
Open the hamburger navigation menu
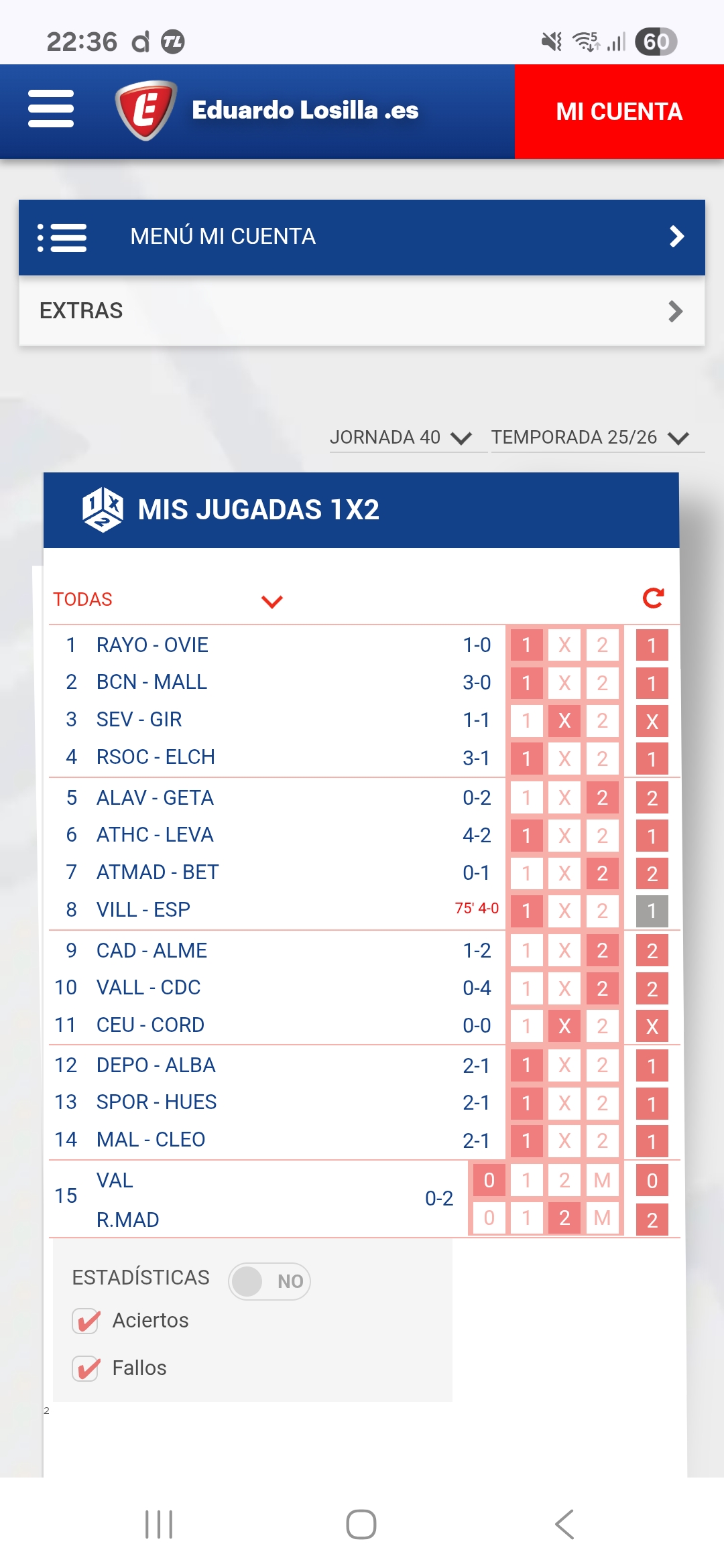[51, 109]
